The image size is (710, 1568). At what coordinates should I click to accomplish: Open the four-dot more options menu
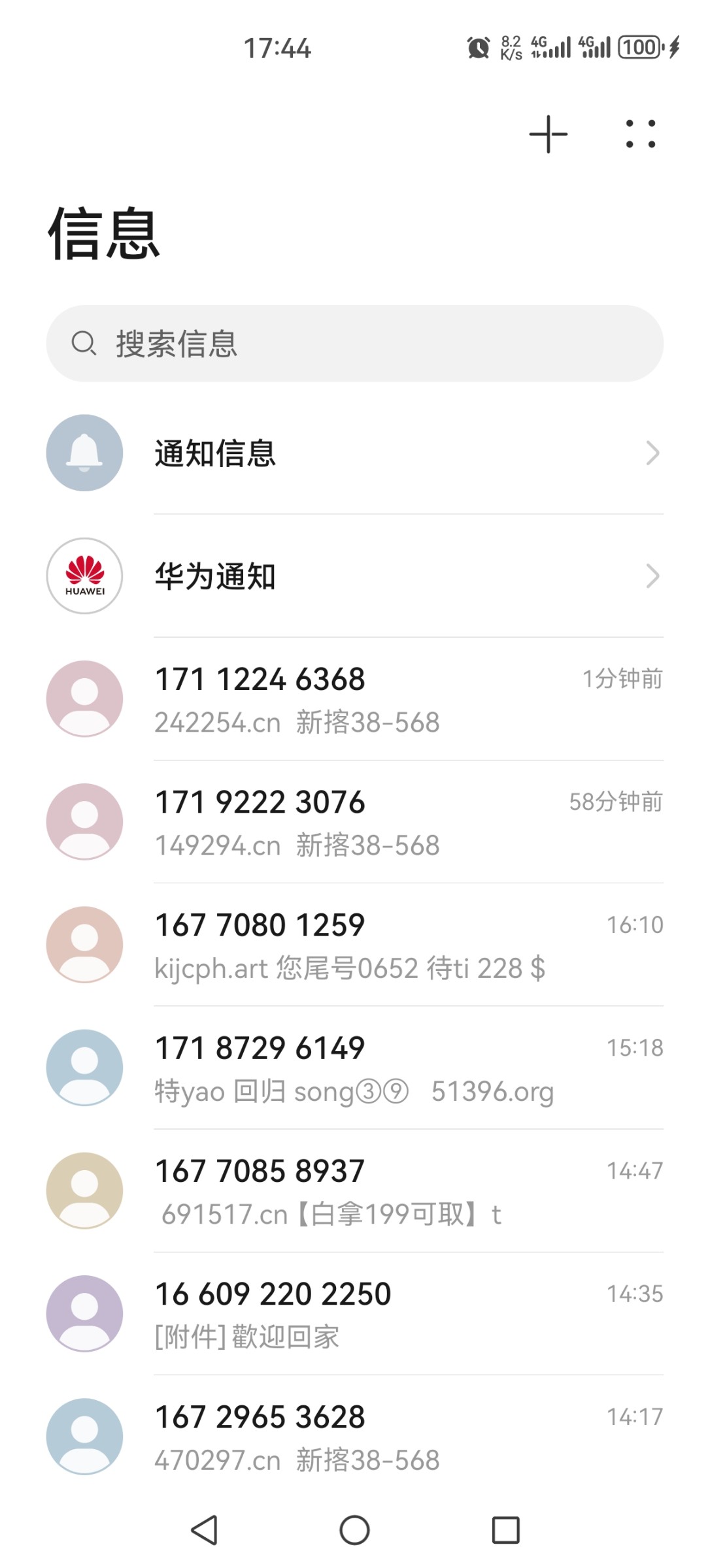[640, 135]
